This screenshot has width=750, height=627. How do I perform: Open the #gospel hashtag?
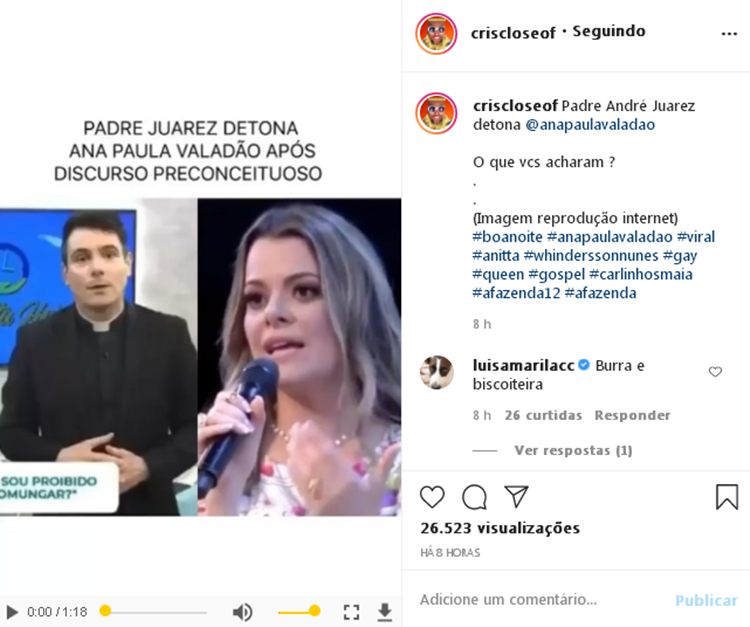(556, 274)
